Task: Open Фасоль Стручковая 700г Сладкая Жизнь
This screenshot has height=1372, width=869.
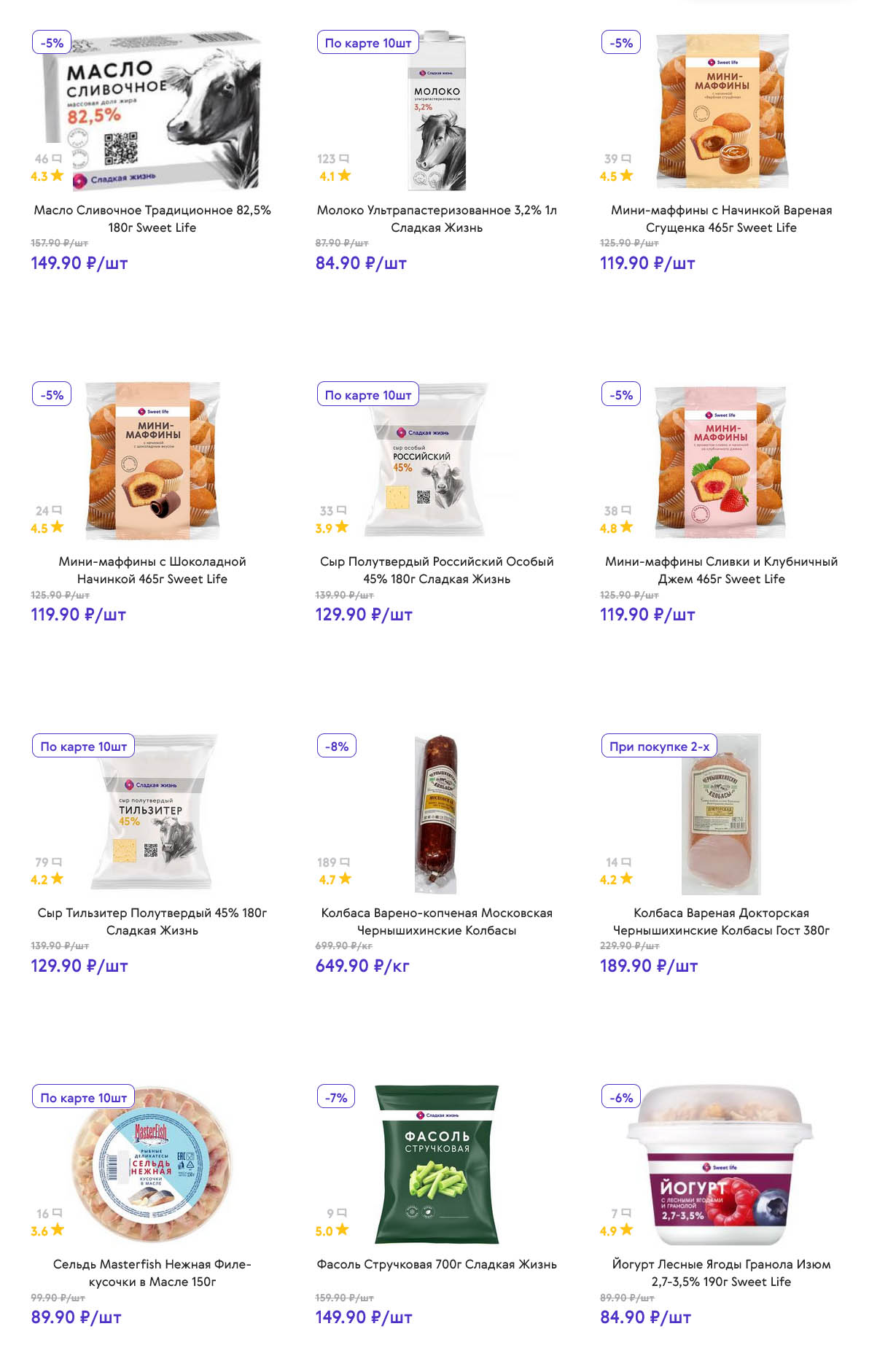Action: [x=436, y=1264]
